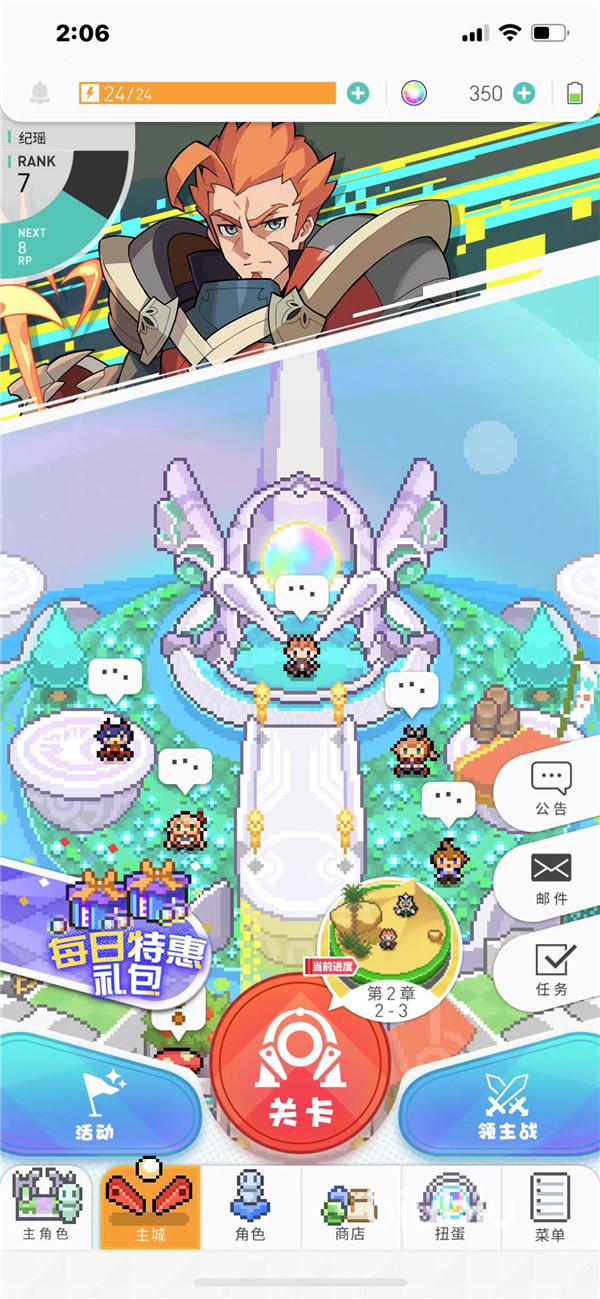The width and height of the screenshot is (600, 1299).
Task: Open the 商店 shop tab
Action: click(x=350, y=1207)
